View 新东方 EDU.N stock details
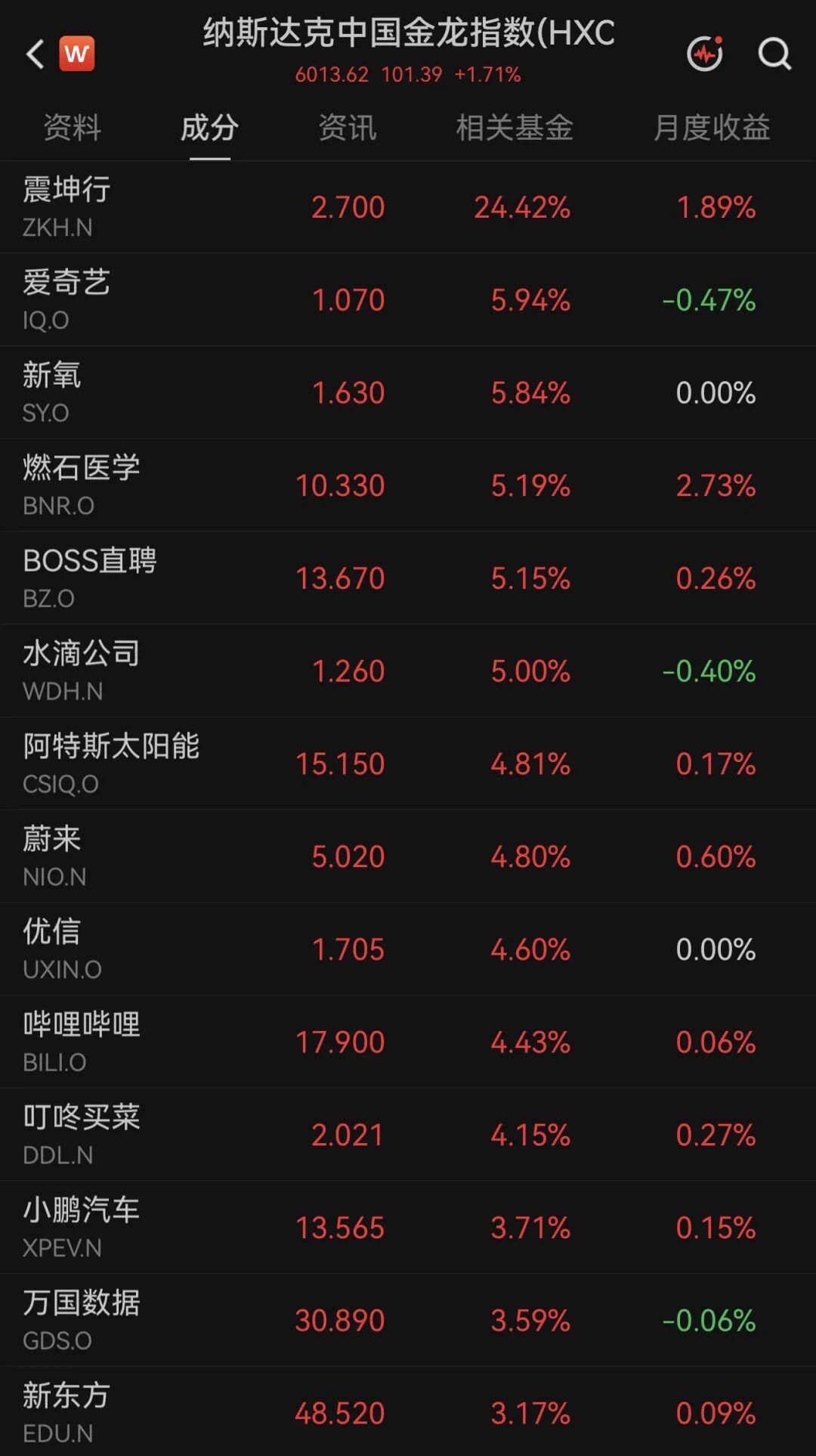The width and height of the screenshot is (816, 1456). click(408, 1412)
